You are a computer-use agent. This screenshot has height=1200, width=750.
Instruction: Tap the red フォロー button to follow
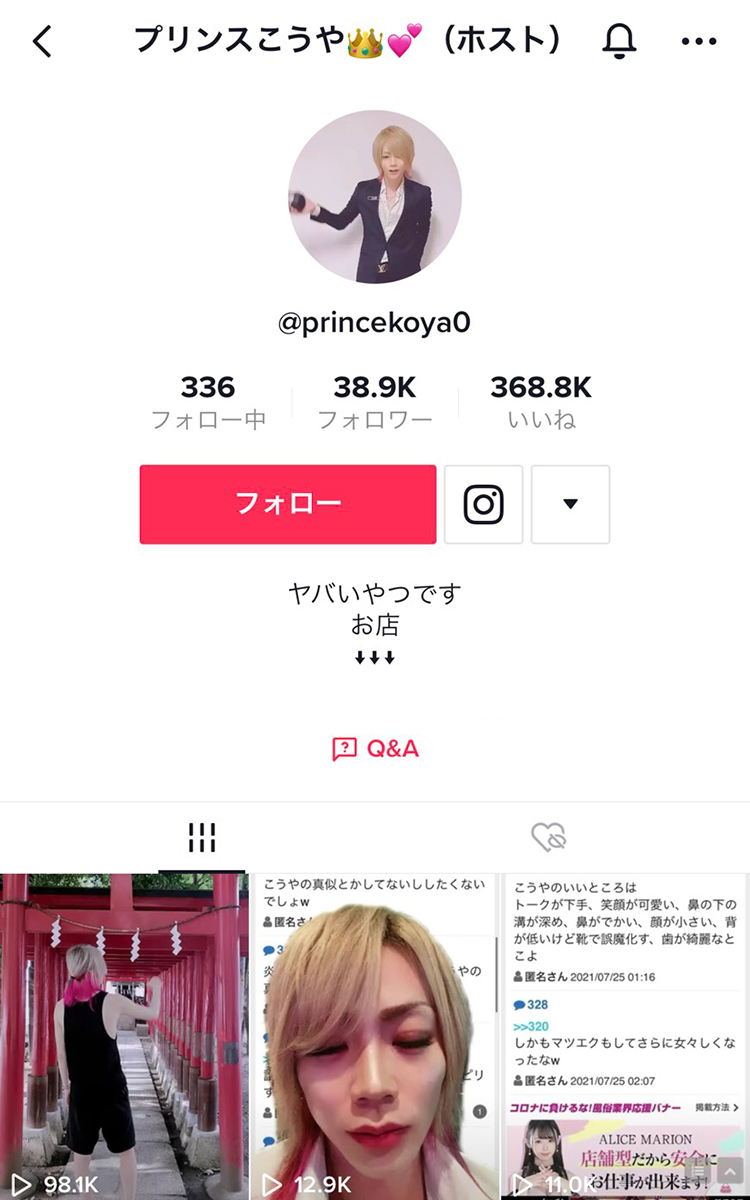(x=287, y=505)
